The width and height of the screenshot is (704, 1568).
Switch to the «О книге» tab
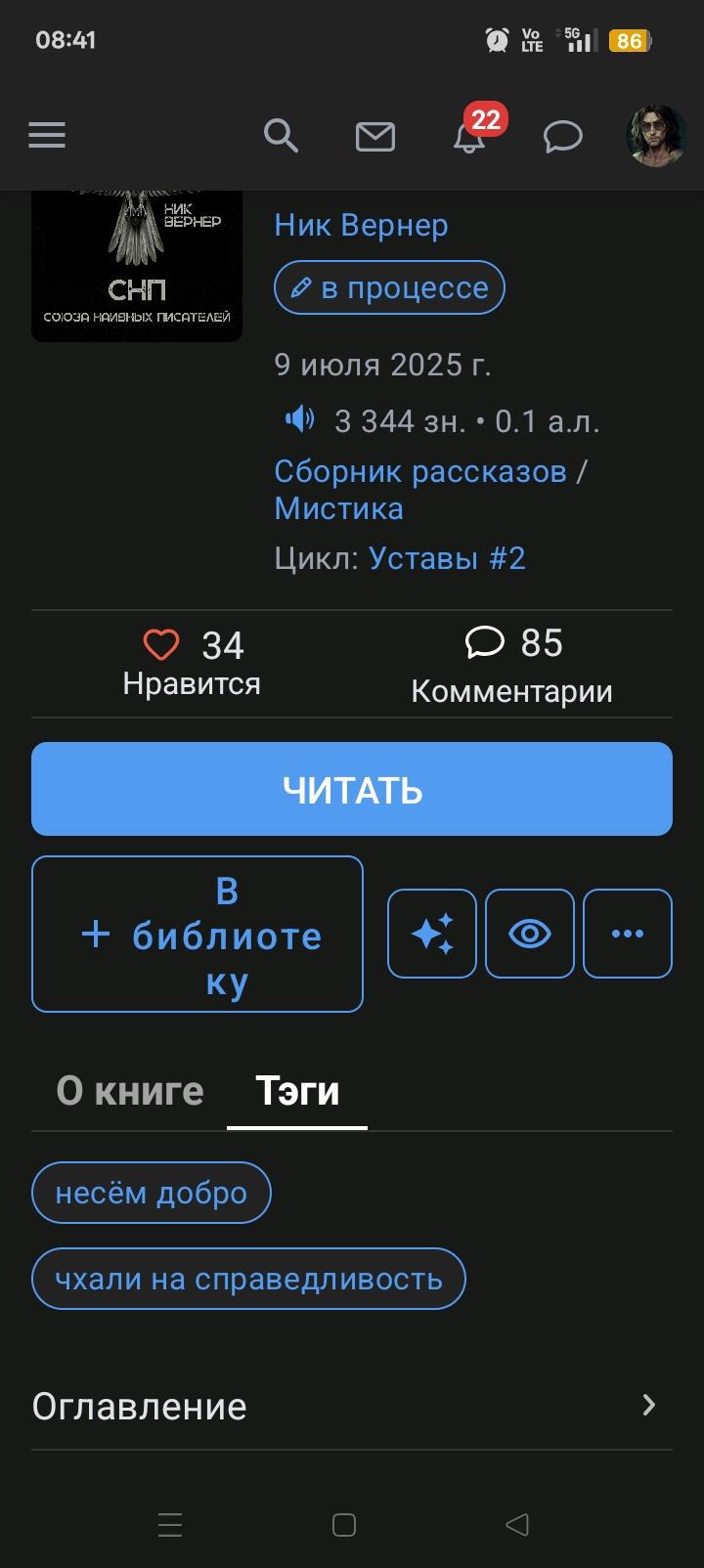(x=130, y=1091)
